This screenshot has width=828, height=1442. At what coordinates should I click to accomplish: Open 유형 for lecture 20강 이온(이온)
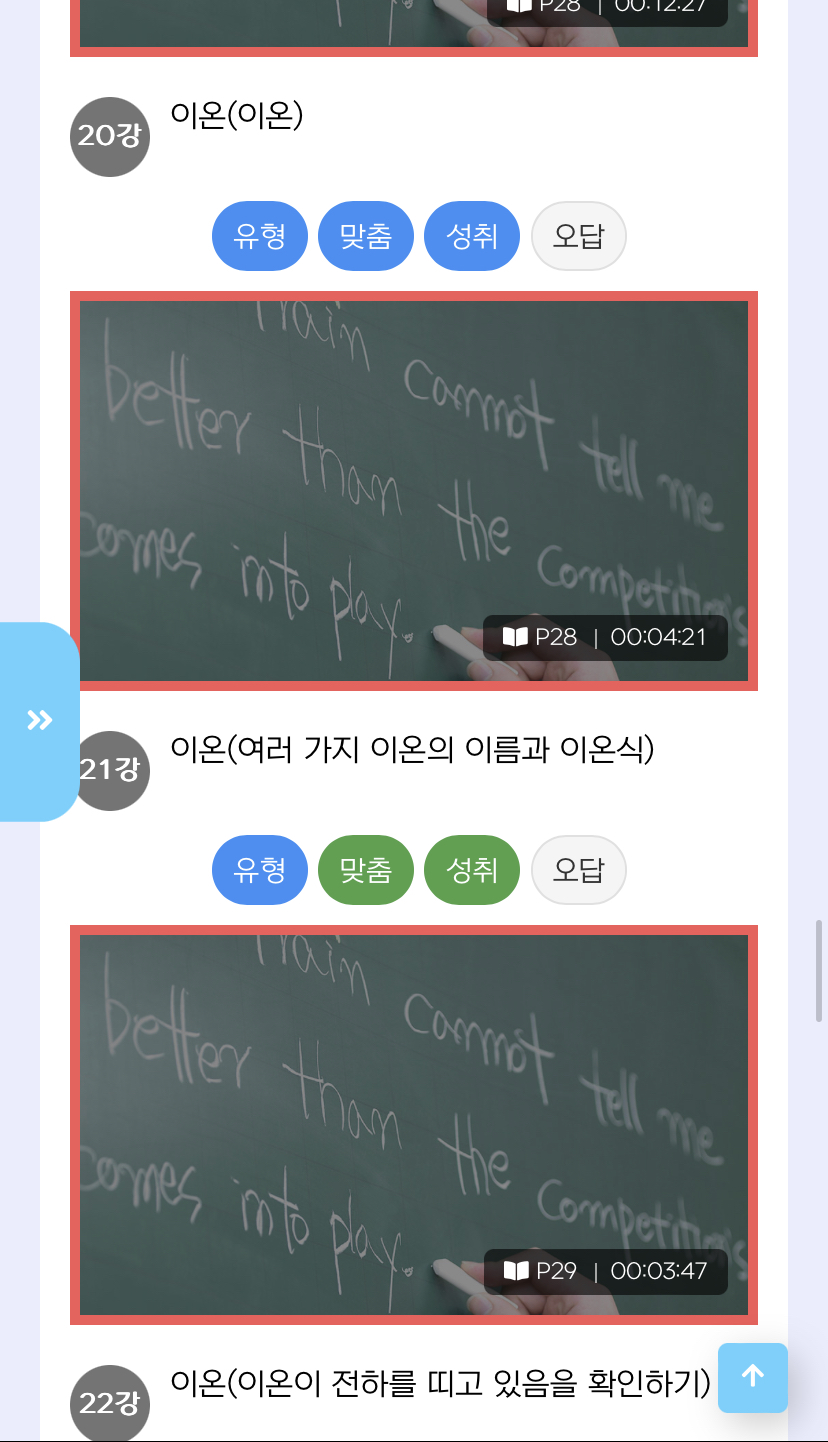click(x=260, y=236)
